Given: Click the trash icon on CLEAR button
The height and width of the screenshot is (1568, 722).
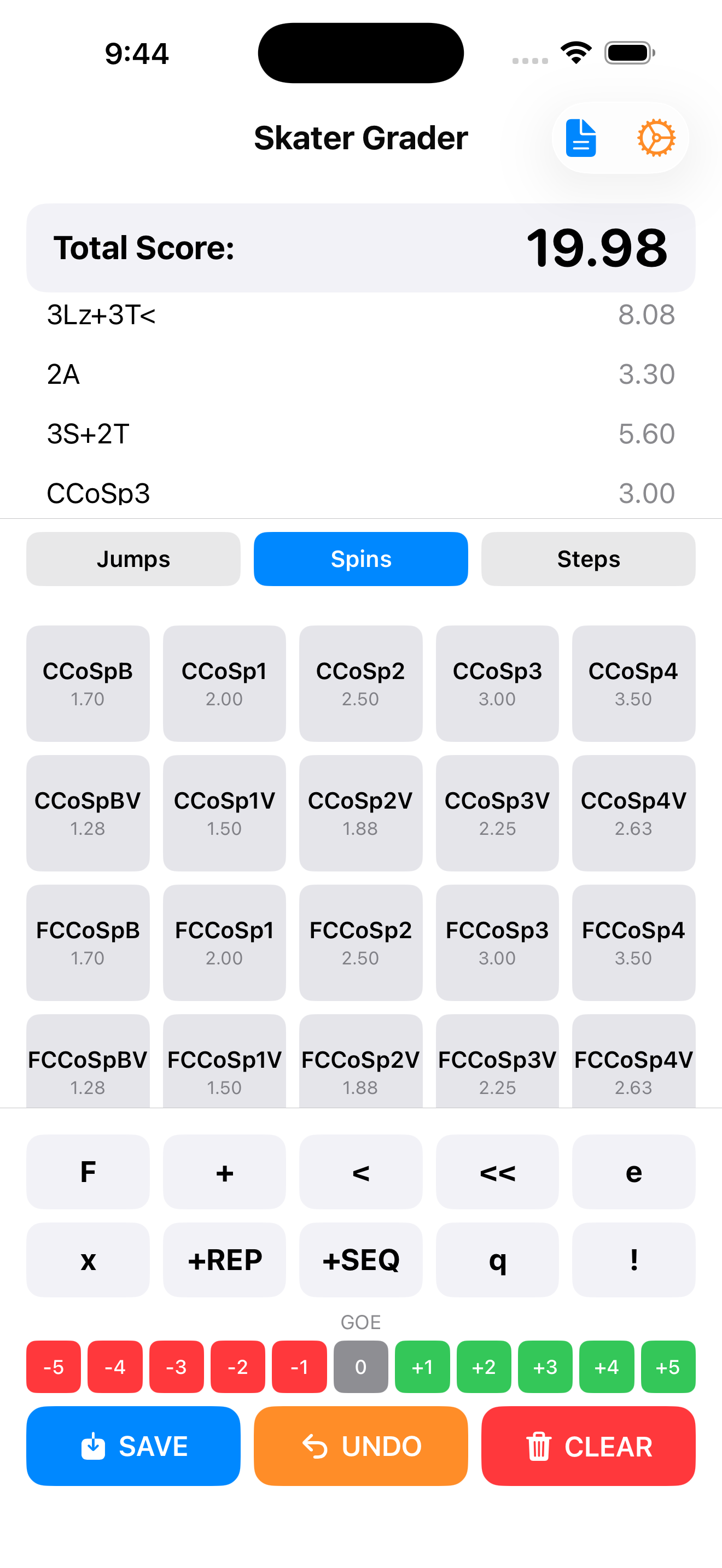Looking at the screenshot, I should (539, 1446).
